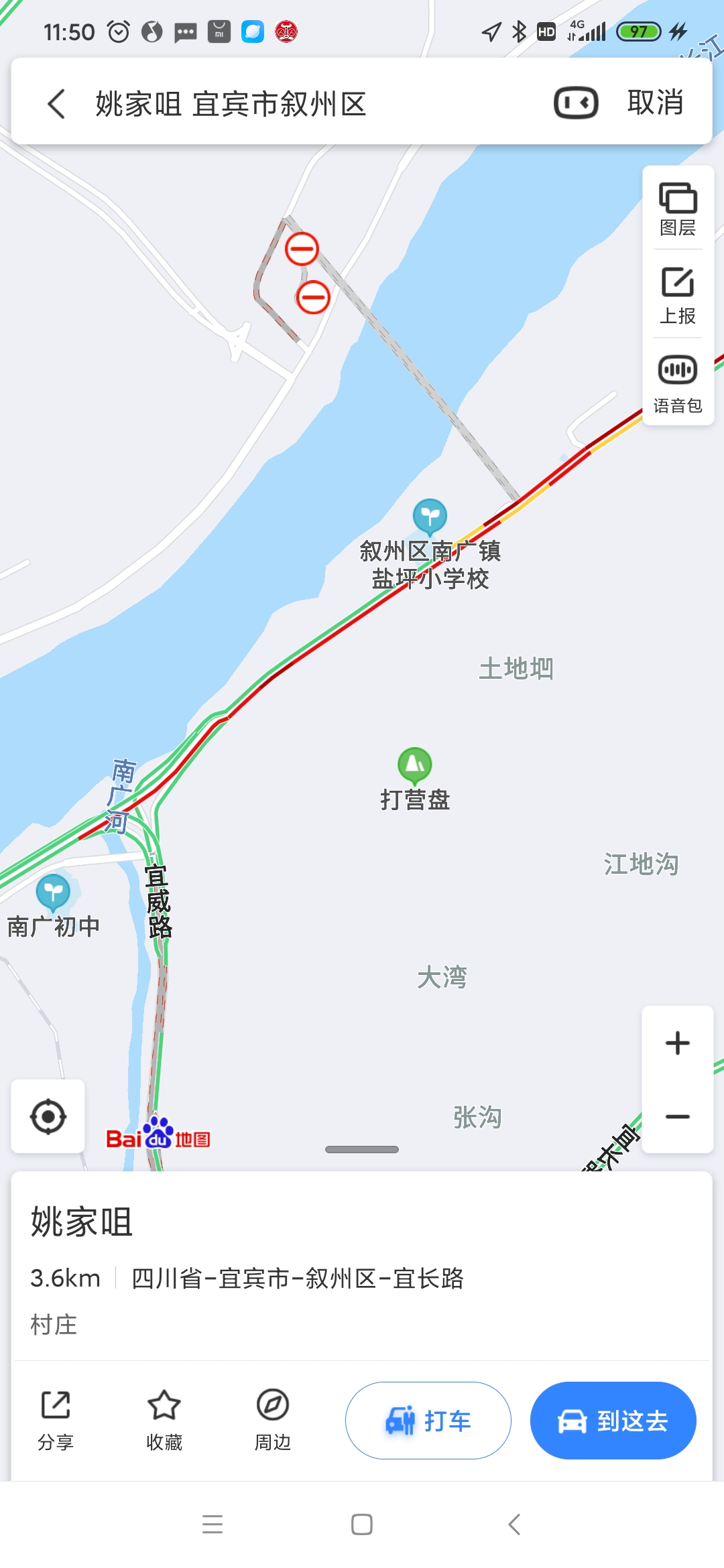Tap the road closure sign on the map

click(303, 248)
